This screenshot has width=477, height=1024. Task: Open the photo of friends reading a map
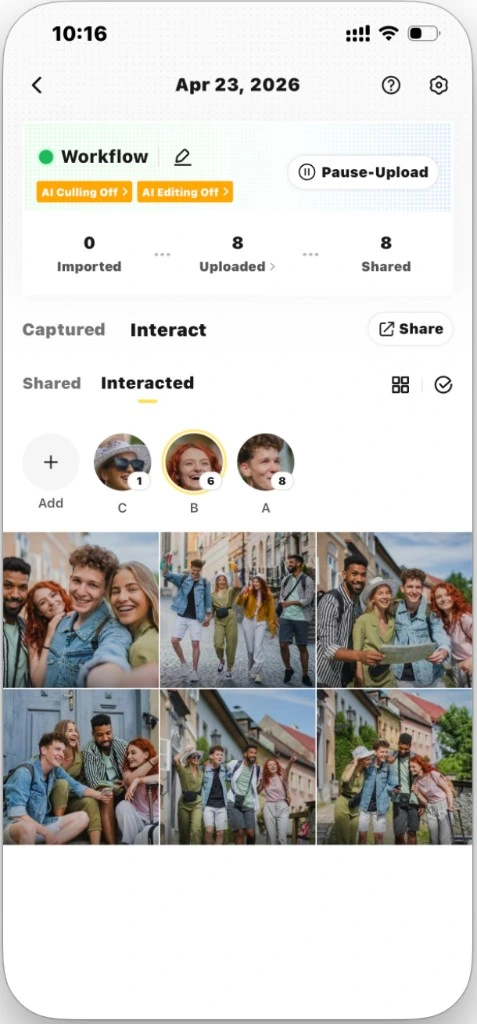[x=395, y=609]
